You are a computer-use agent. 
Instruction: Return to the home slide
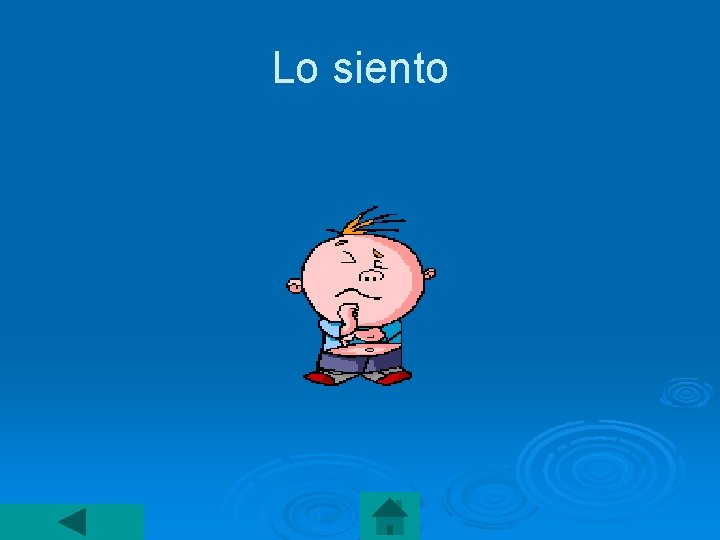(390, 516)
